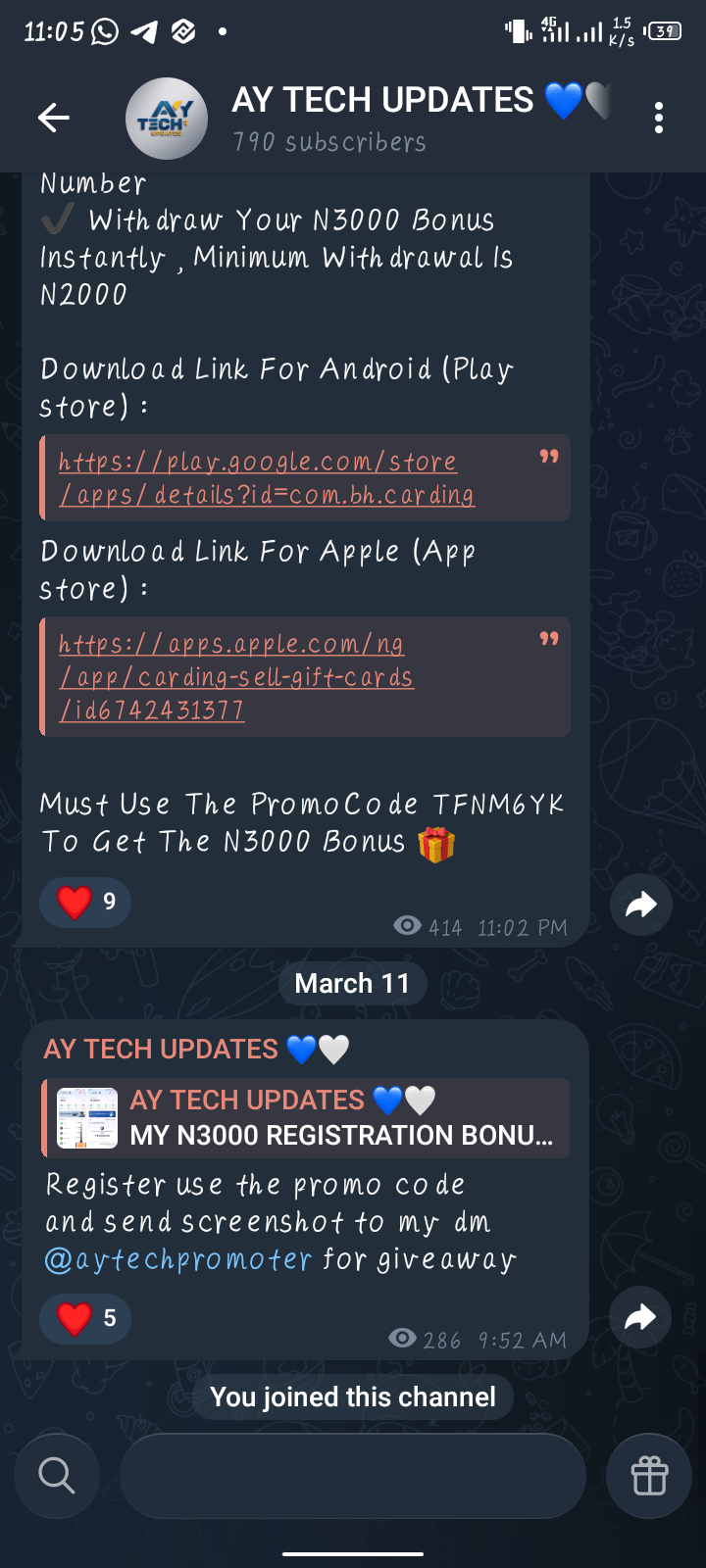Tap the wide bottom bar button
The width and height of the screenshot is (706, 1568).
tap(353, 1475)
